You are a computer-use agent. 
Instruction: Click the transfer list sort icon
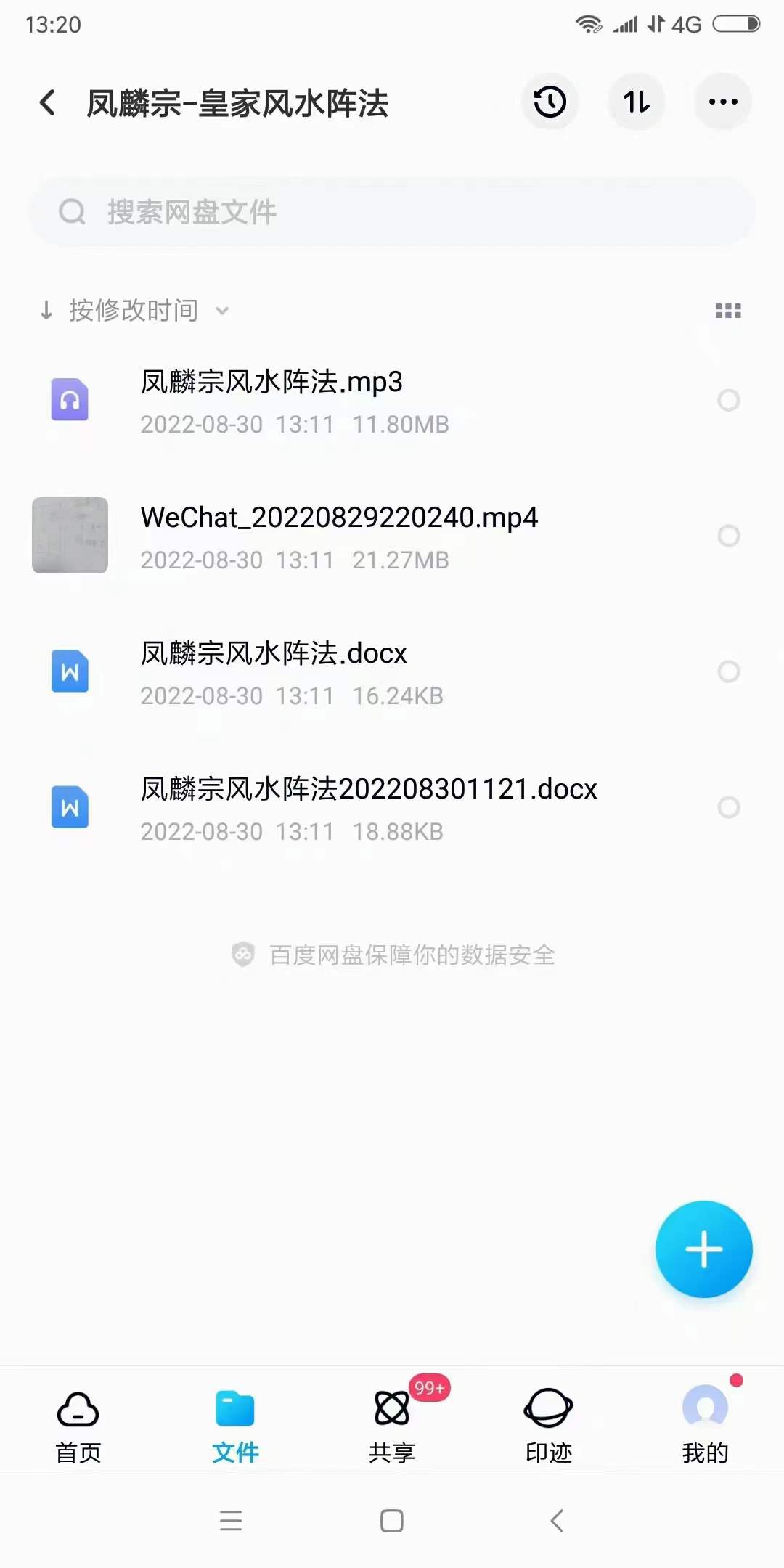click(x=636, y=102)
